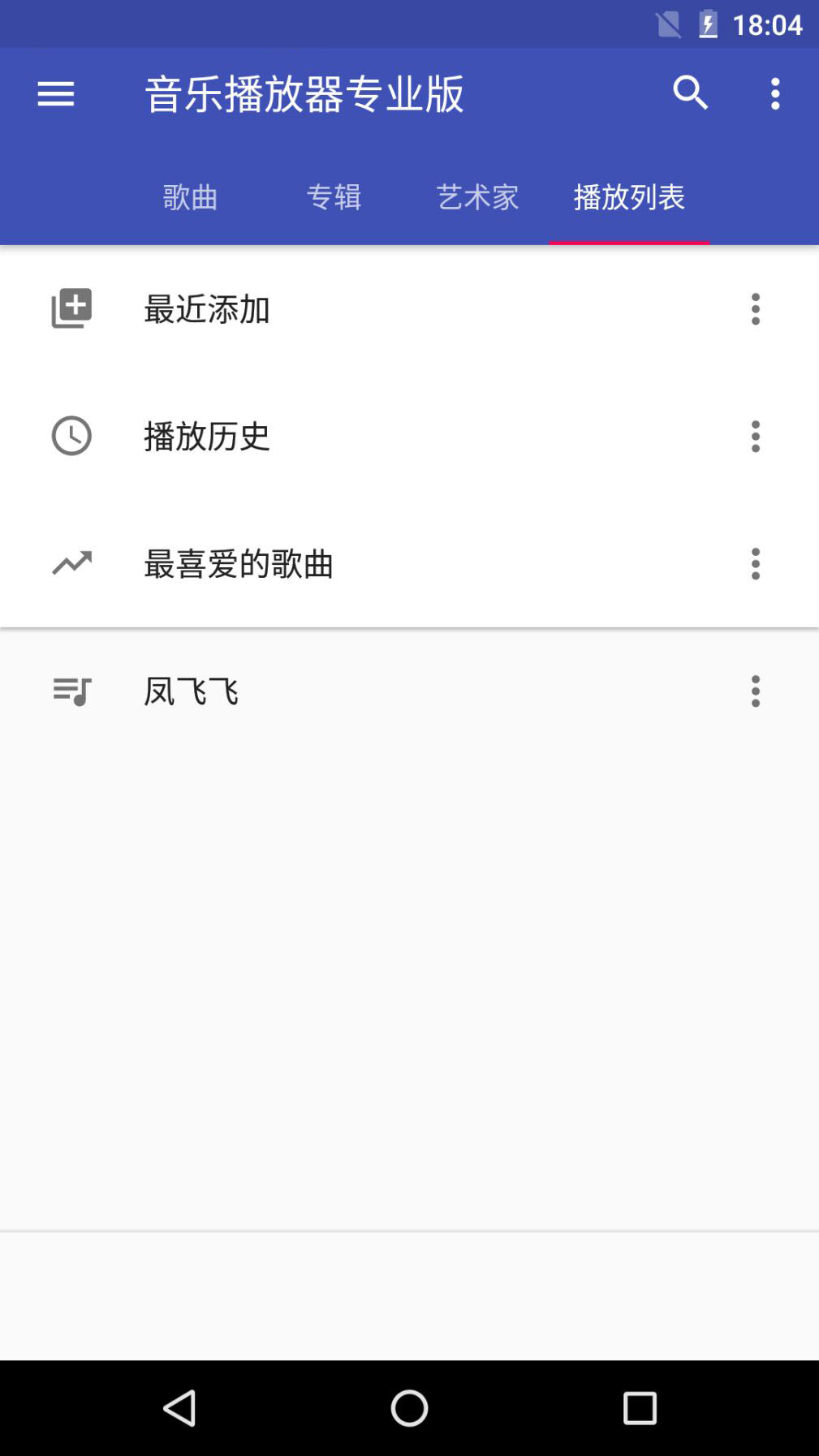The width and height of the screenshot is (819, 1456).
Task: Switch to the 专辑 tab
Action: click(334, 197)
